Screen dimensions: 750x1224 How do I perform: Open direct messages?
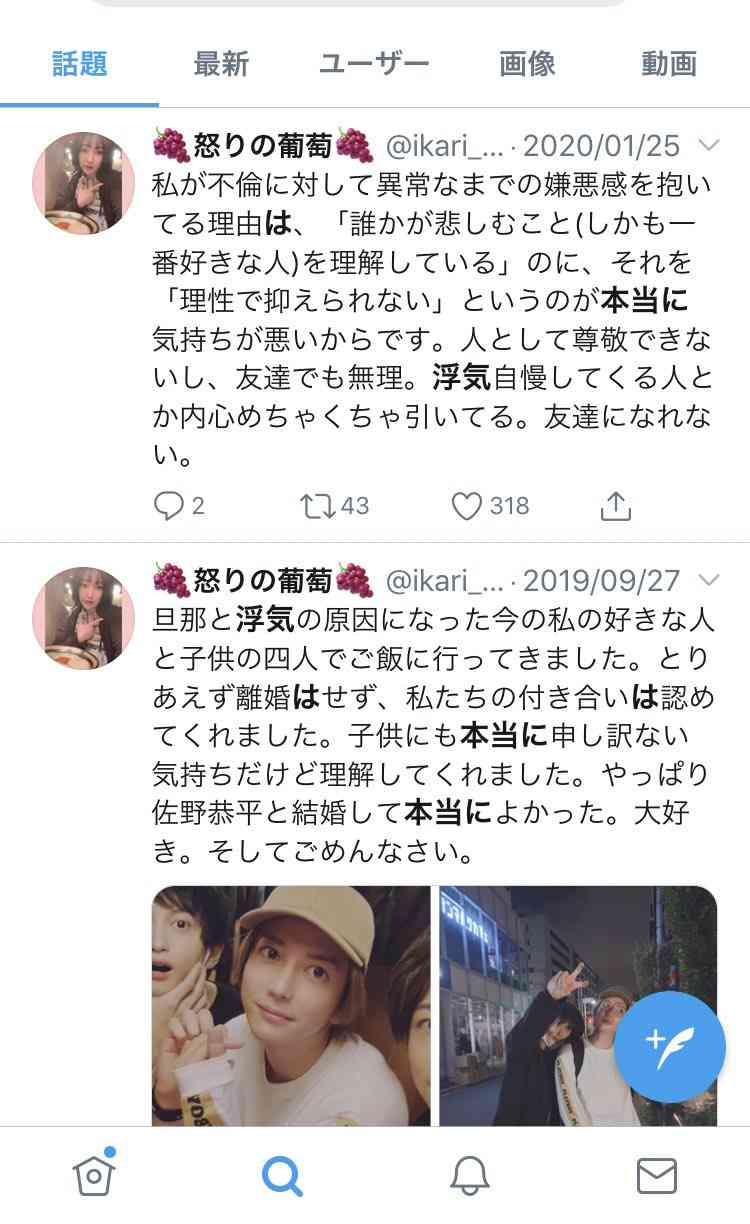click(657, 1176)
